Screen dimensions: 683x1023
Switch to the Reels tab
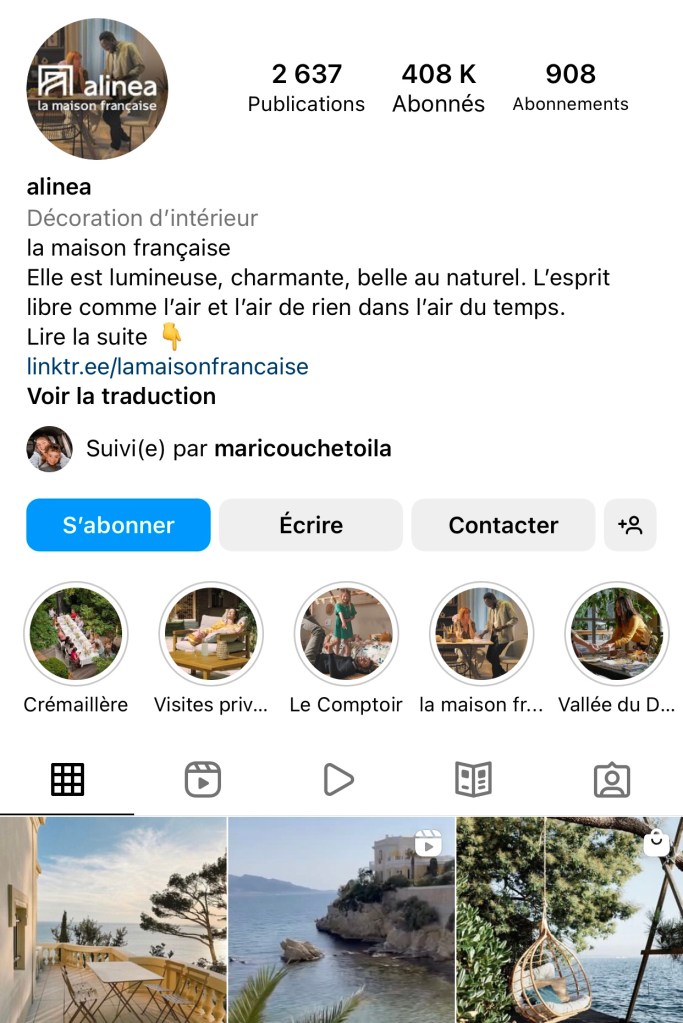[x=203, y=779]
